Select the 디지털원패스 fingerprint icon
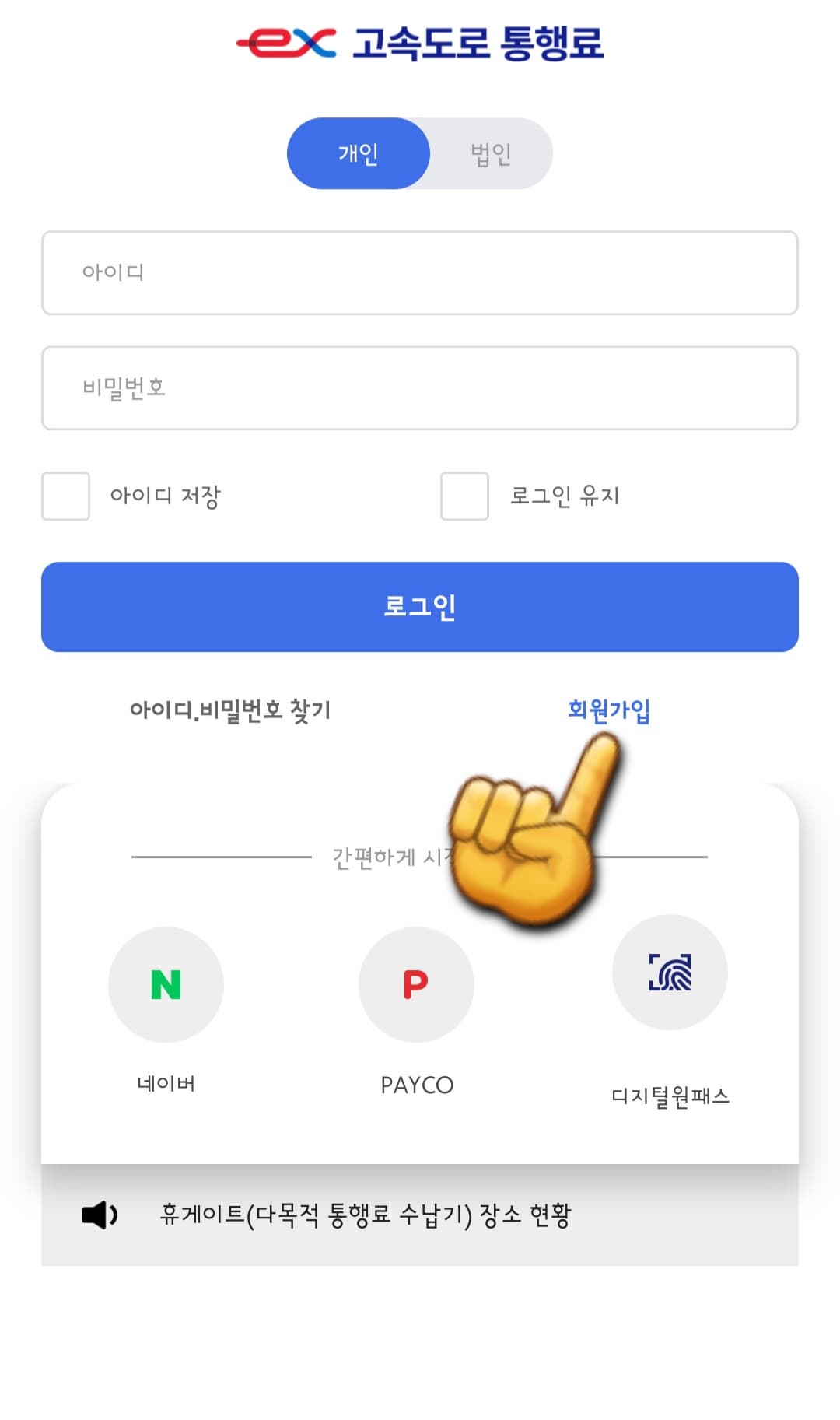Viewport: 840px width, 1420px height. coord(670,974)
